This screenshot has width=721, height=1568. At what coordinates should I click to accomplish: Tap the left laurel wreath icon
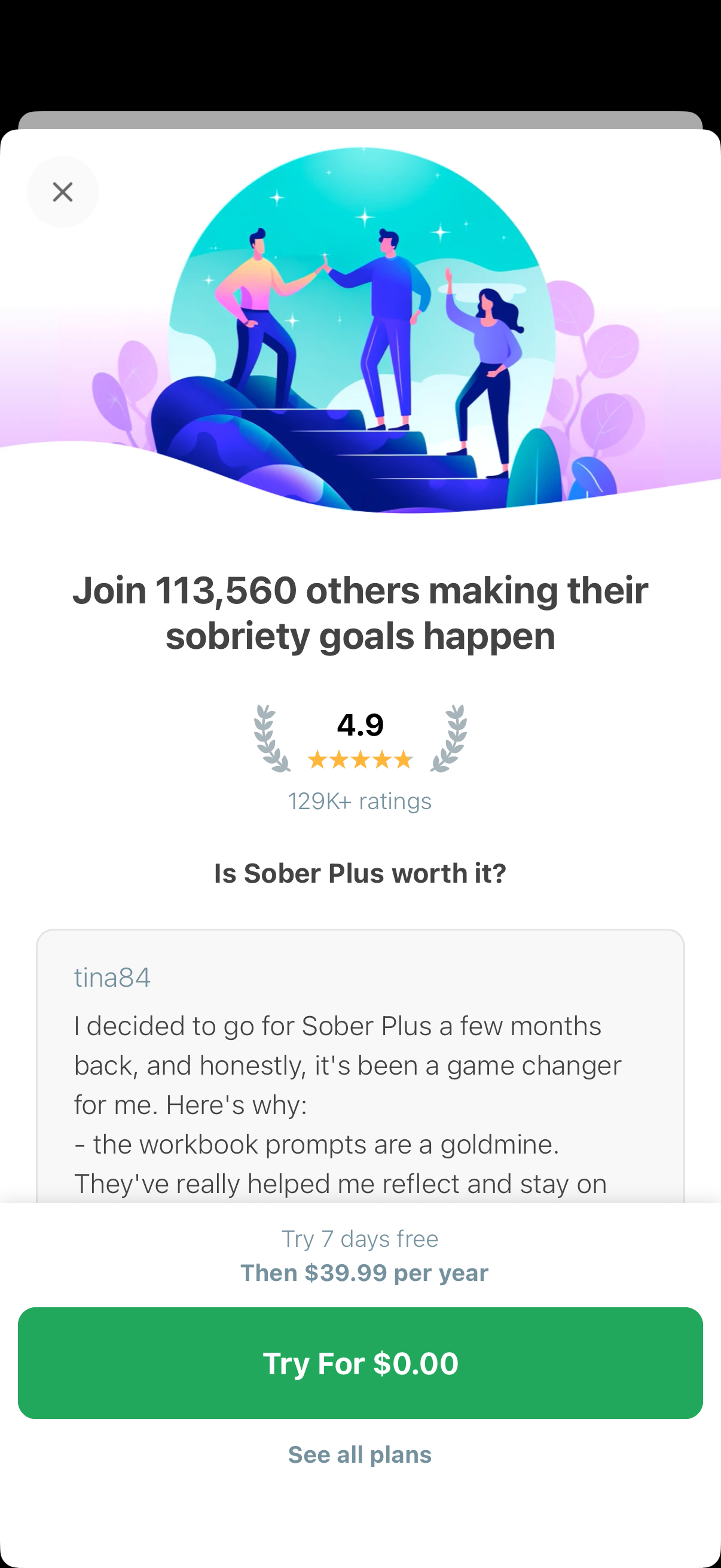268,739
